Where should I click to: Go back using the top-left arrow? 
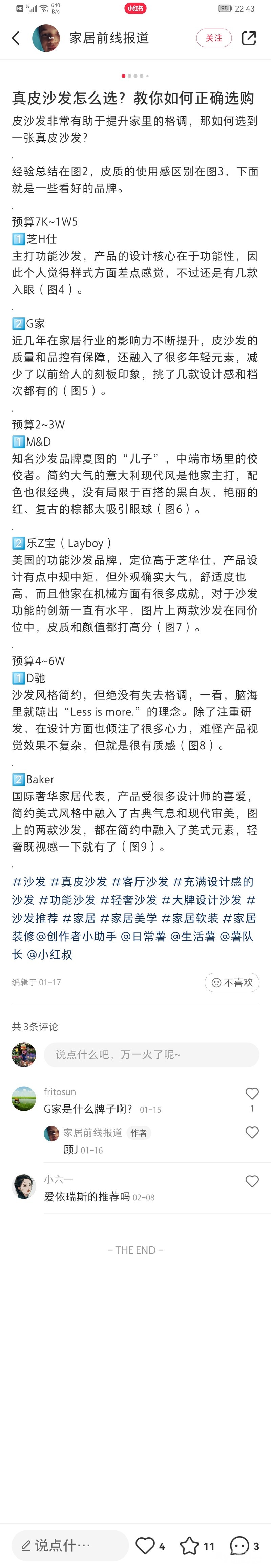coord(16,38)
